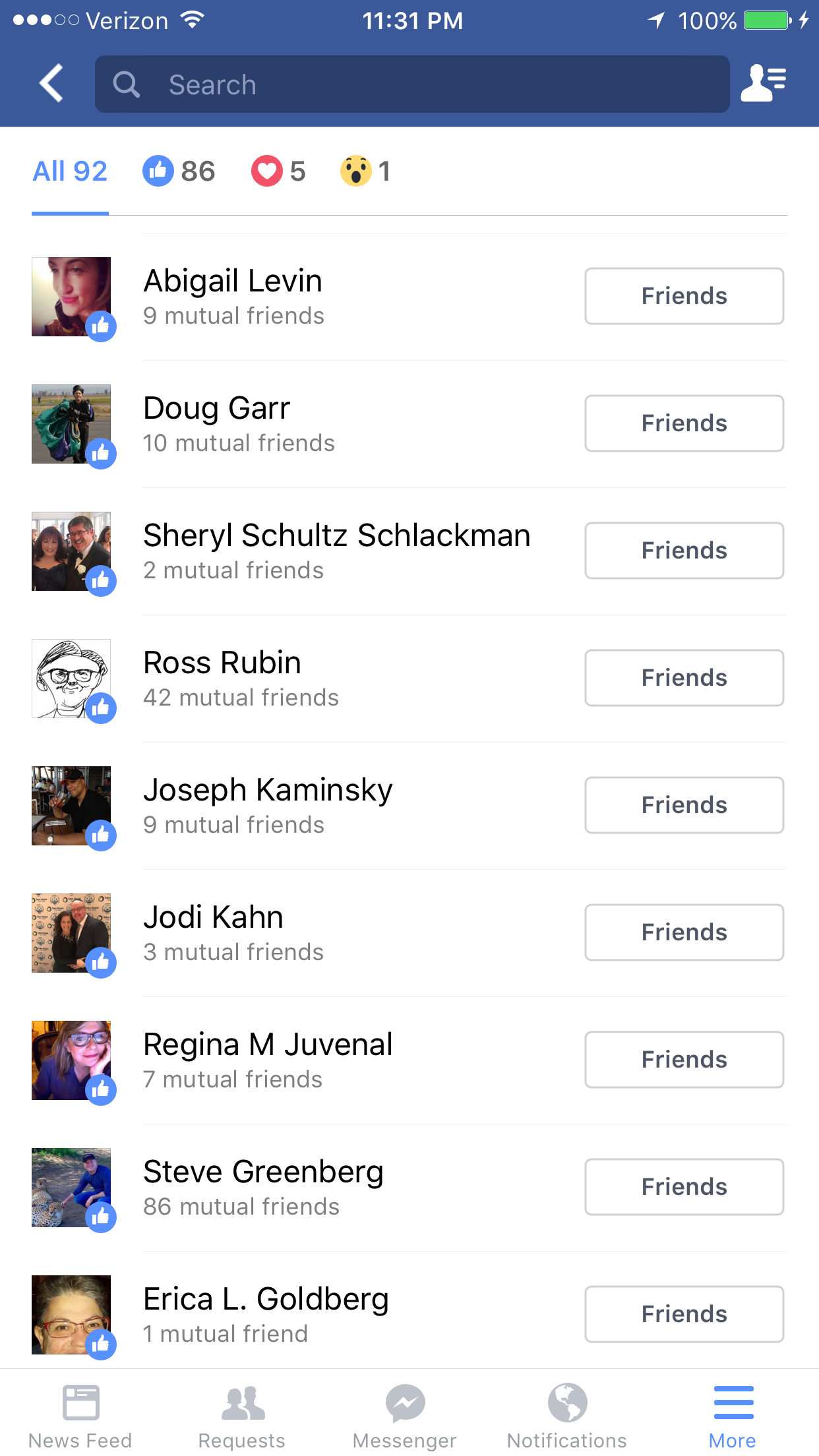Show the 86 Like reactions
This screenshot has width=819, height=1456.
pyautogui.click(x=179, y=171)
